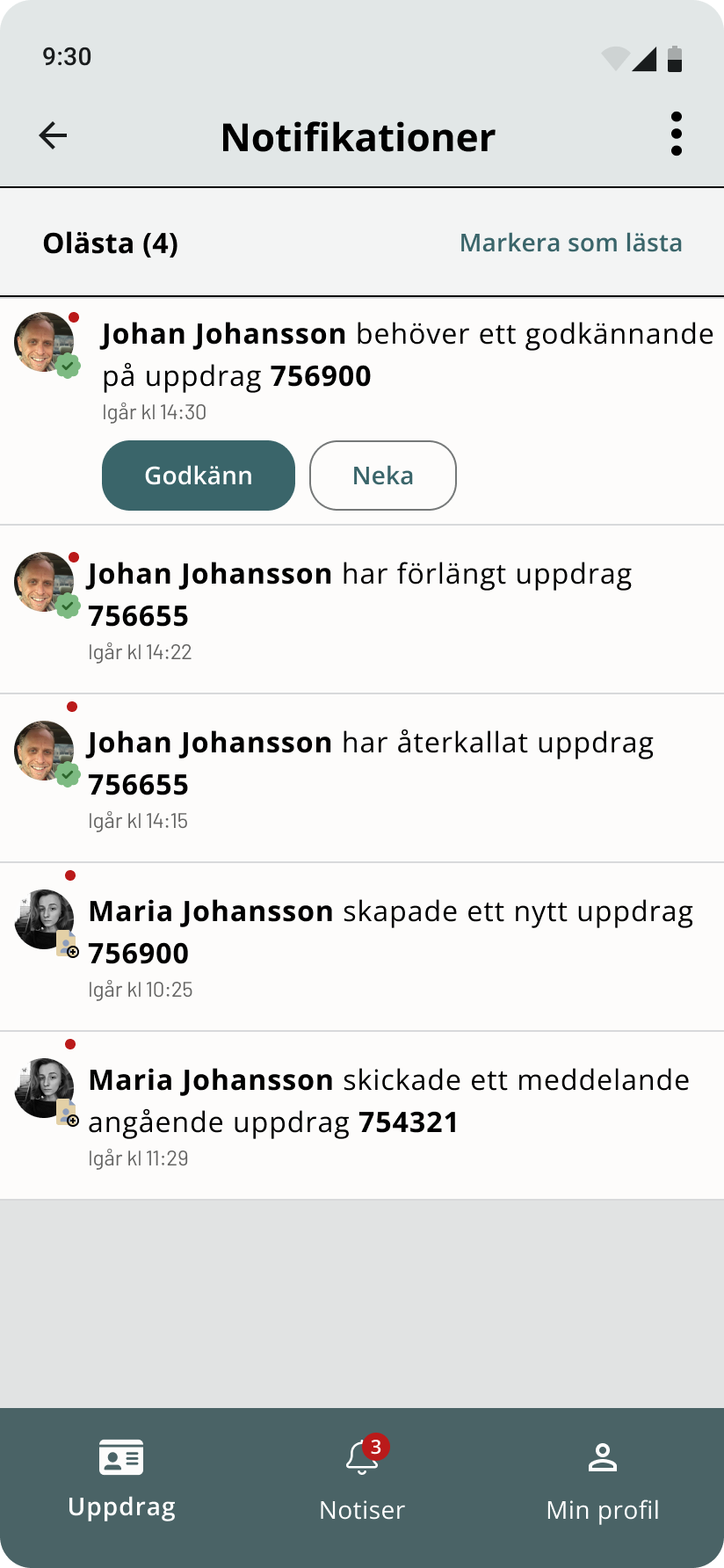
Task: Deny the request with Neka
Action: pyautogui.click(x=382, y=475)
